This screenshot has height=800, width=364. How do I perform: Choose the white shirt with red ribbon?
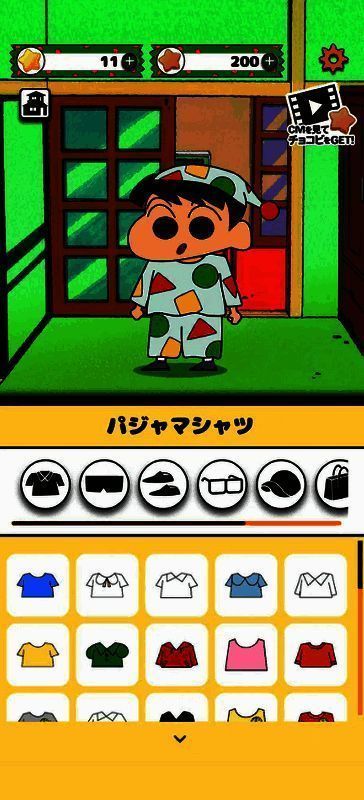[x=107, y=585]
